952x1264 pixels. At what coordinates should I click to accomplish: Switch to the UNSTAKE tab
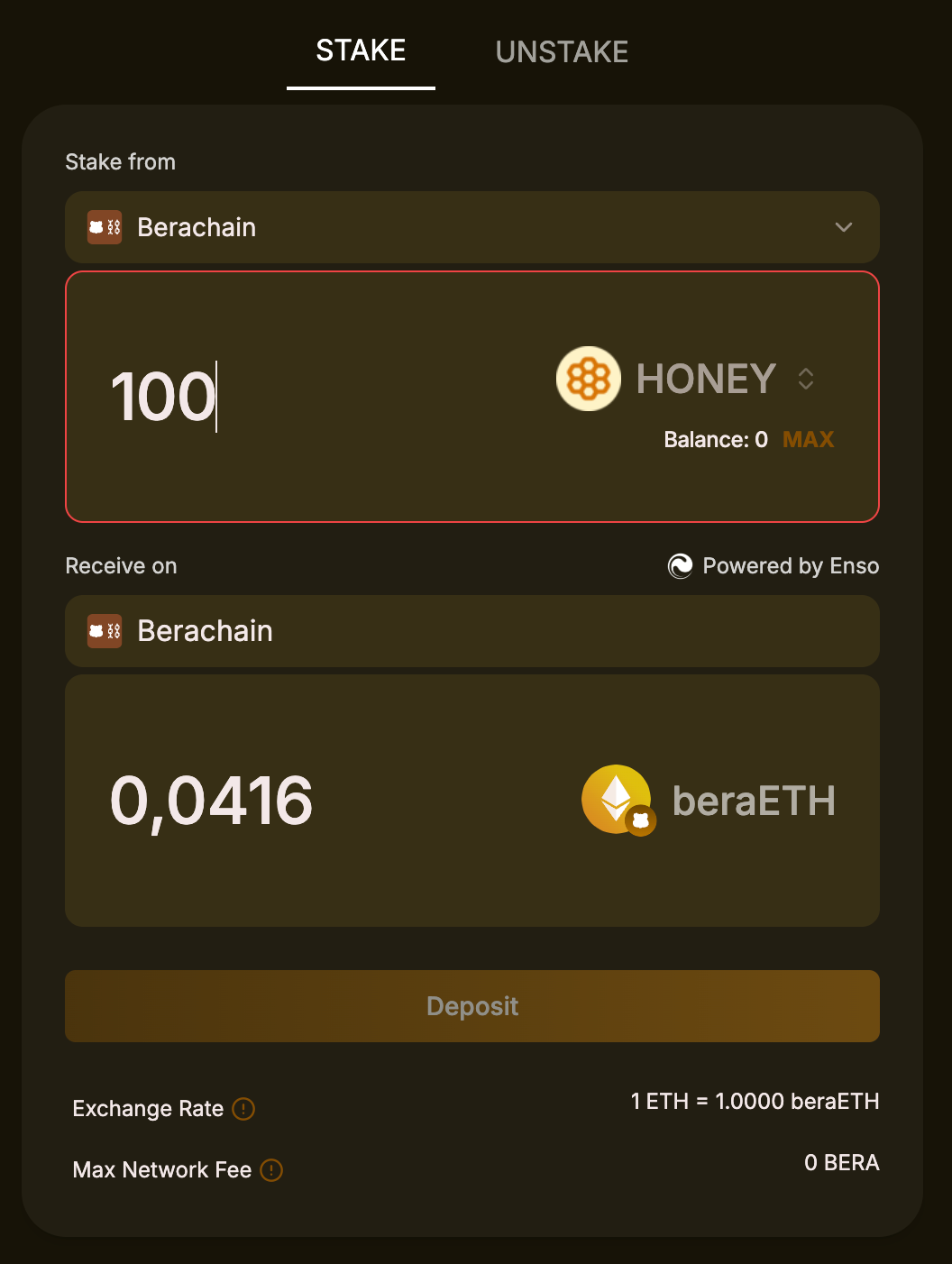pyautogui.click(x=562, y=52)
